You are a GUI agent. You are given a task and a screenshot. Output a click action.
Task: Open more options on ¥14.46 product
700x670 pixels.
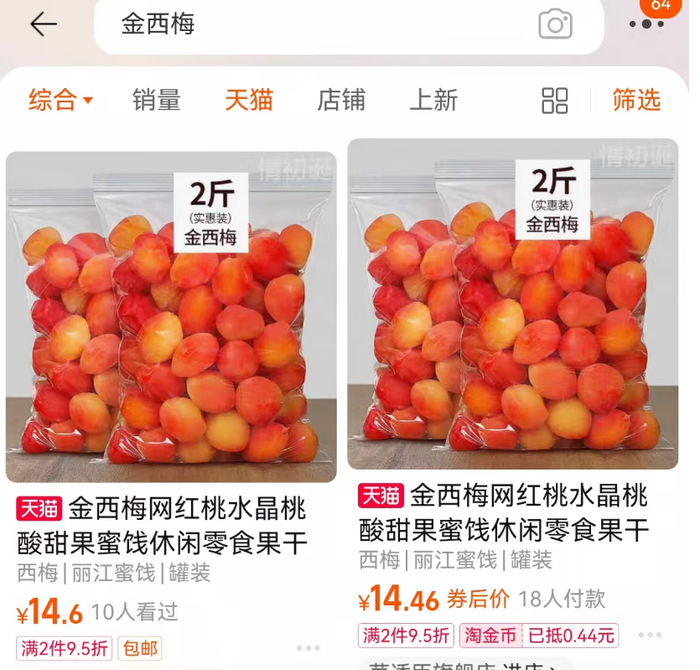650,635
